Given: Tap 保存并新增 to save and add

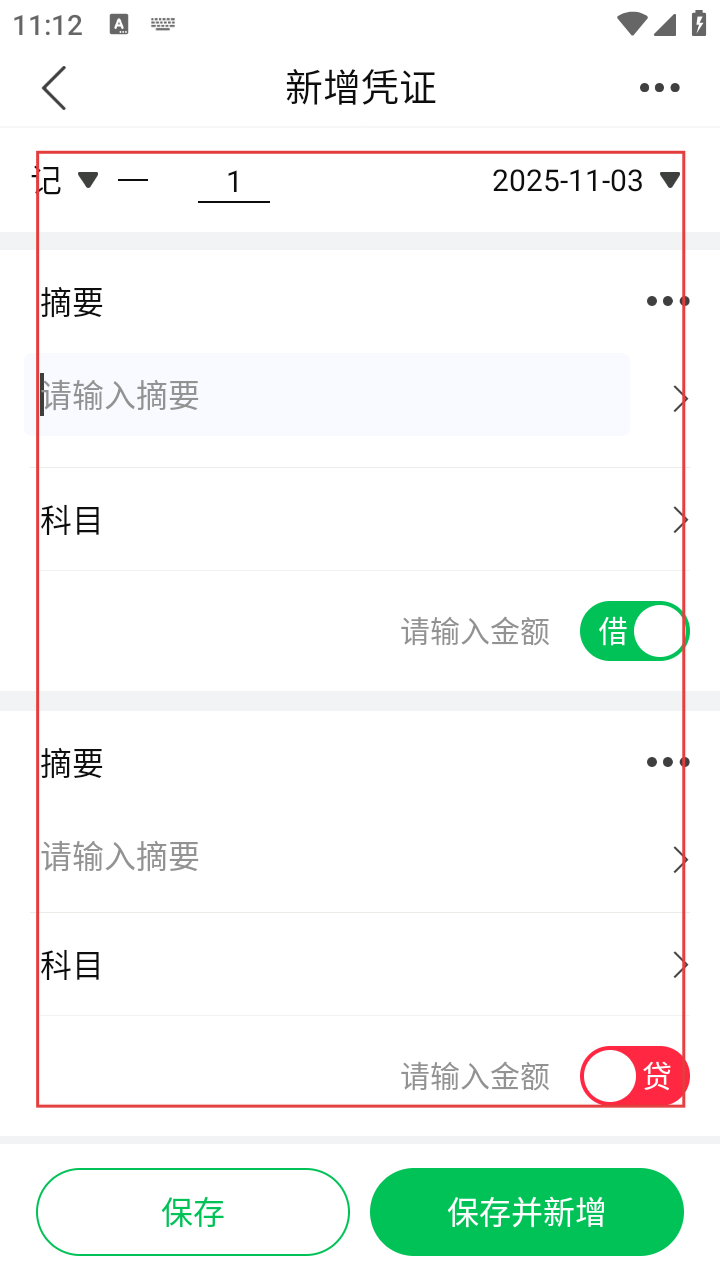Looking at the screenshot, I should point(527,1212).
